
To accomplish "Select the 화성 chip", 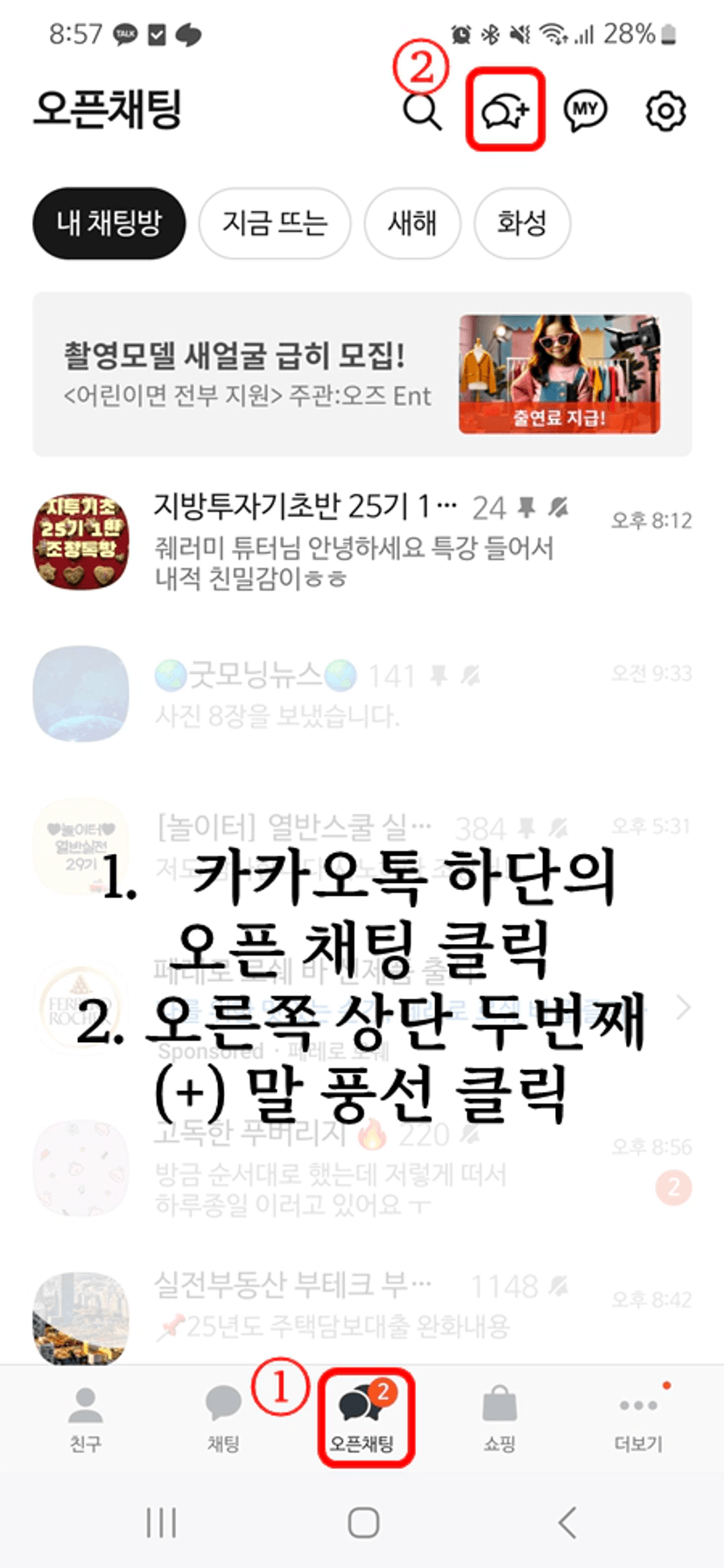I will (x=522, y=223).
